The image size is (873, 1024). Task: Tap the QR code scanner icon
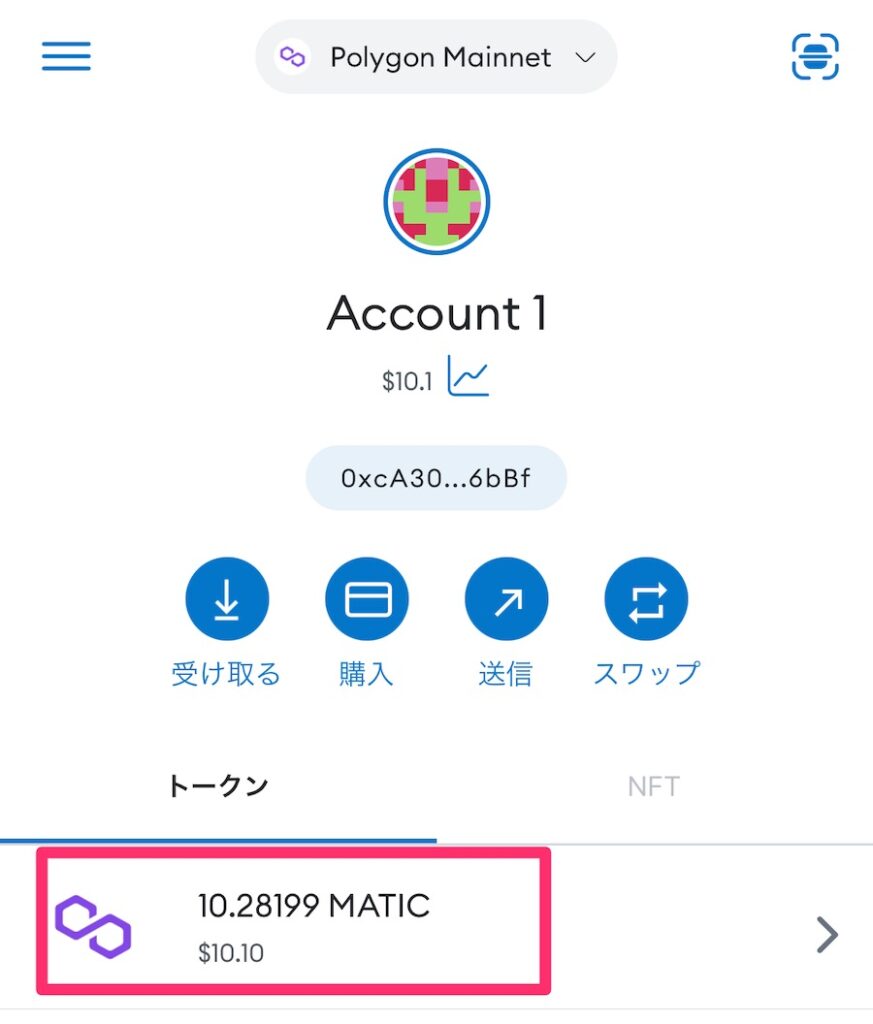[813, 57]
